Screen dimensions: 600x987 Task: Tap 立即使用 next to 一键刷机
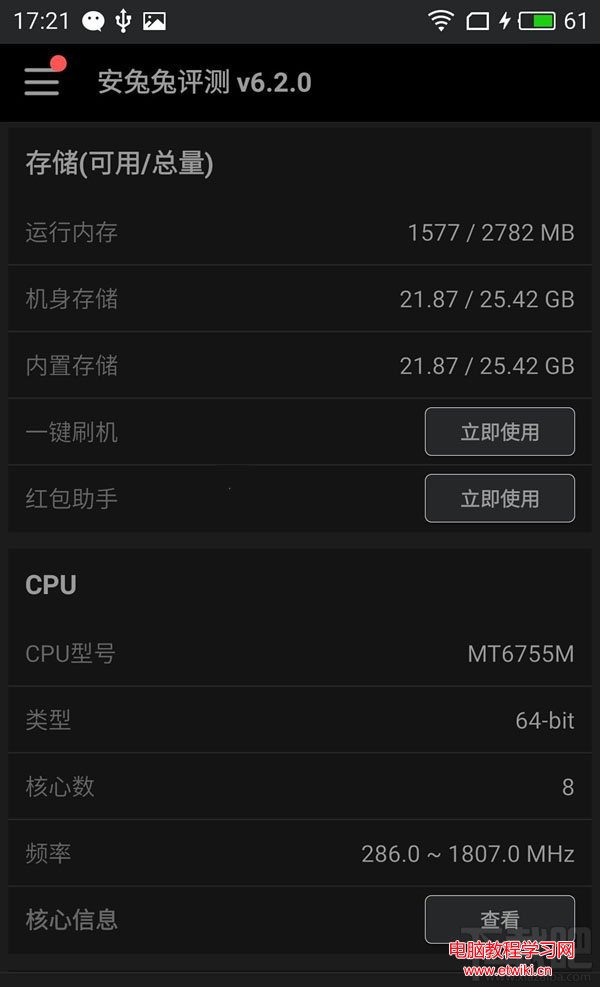[499, 432]
